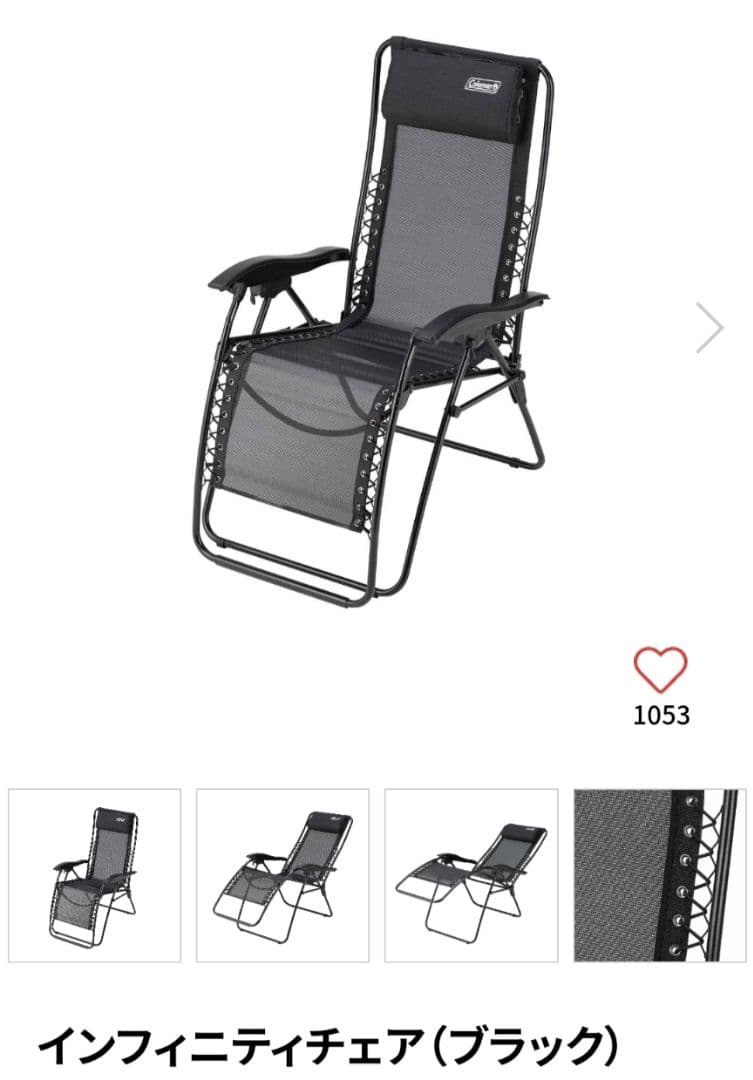Open the third thumbnail of the fully reclined chair
This screenshot has height=1080, width=753.
(471, 875)
